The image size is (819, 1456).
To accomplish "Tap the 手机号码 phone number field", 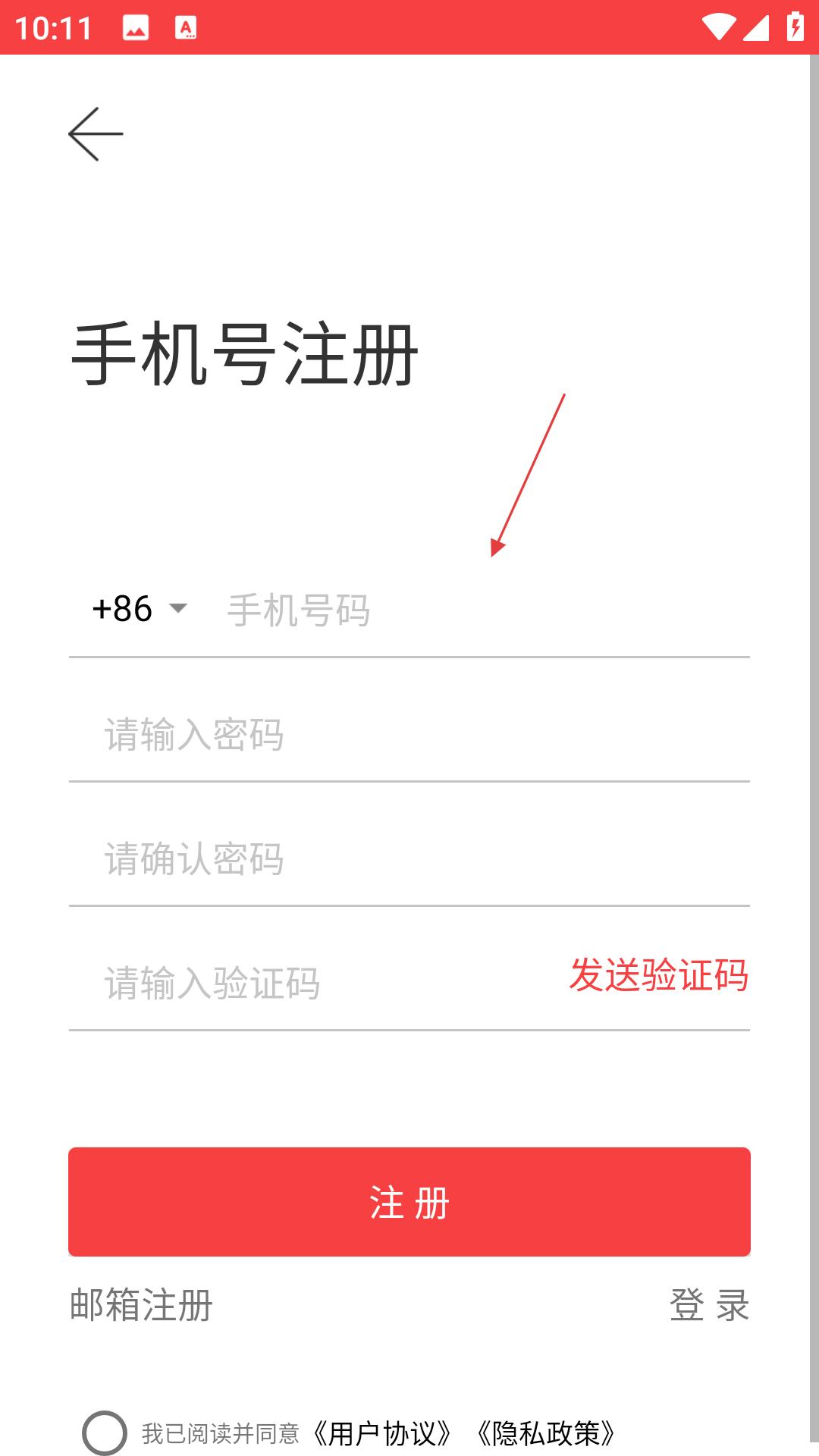I will point(485,610).
